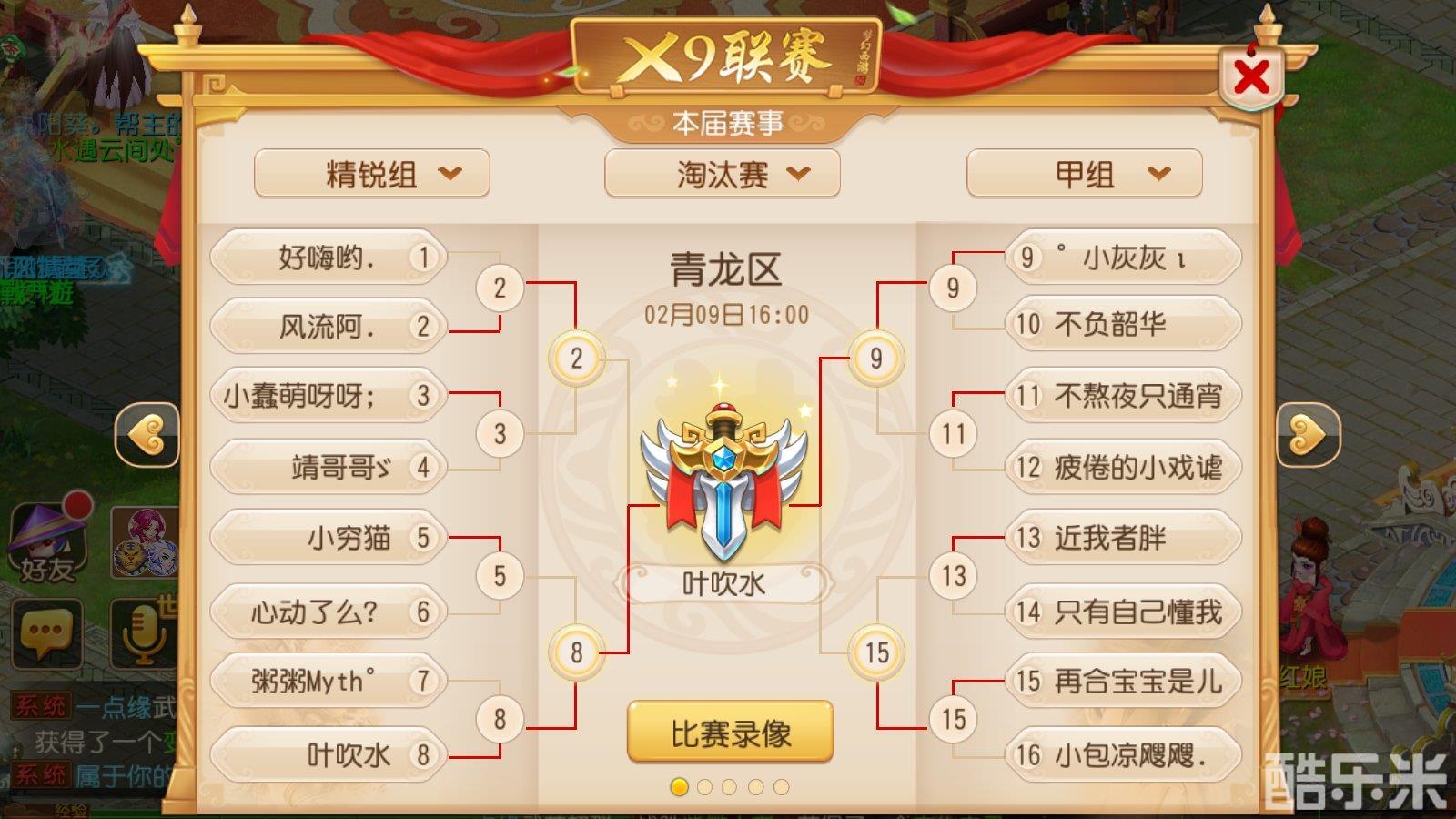Select player 风流阿. entry

pyautogui.click(x=329, y=327)
